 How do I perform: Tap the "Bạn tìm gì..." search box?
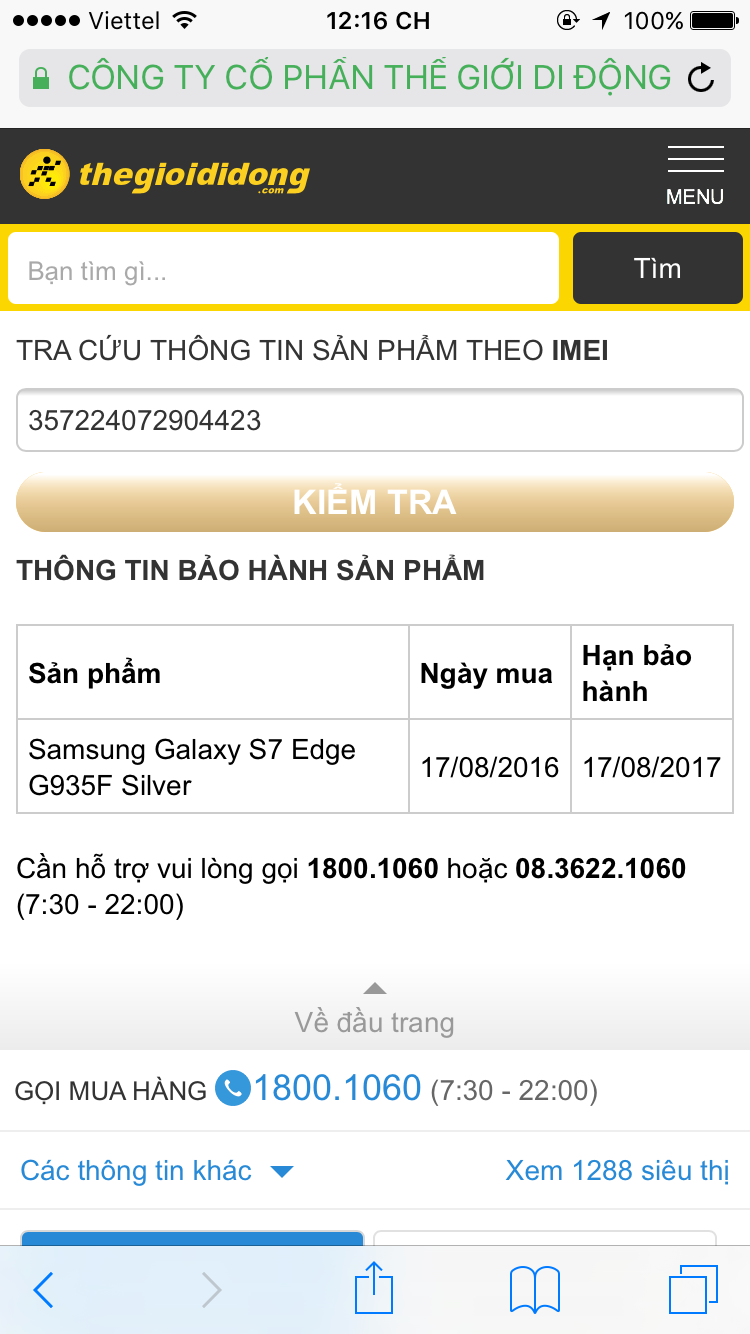coord(283,268)
